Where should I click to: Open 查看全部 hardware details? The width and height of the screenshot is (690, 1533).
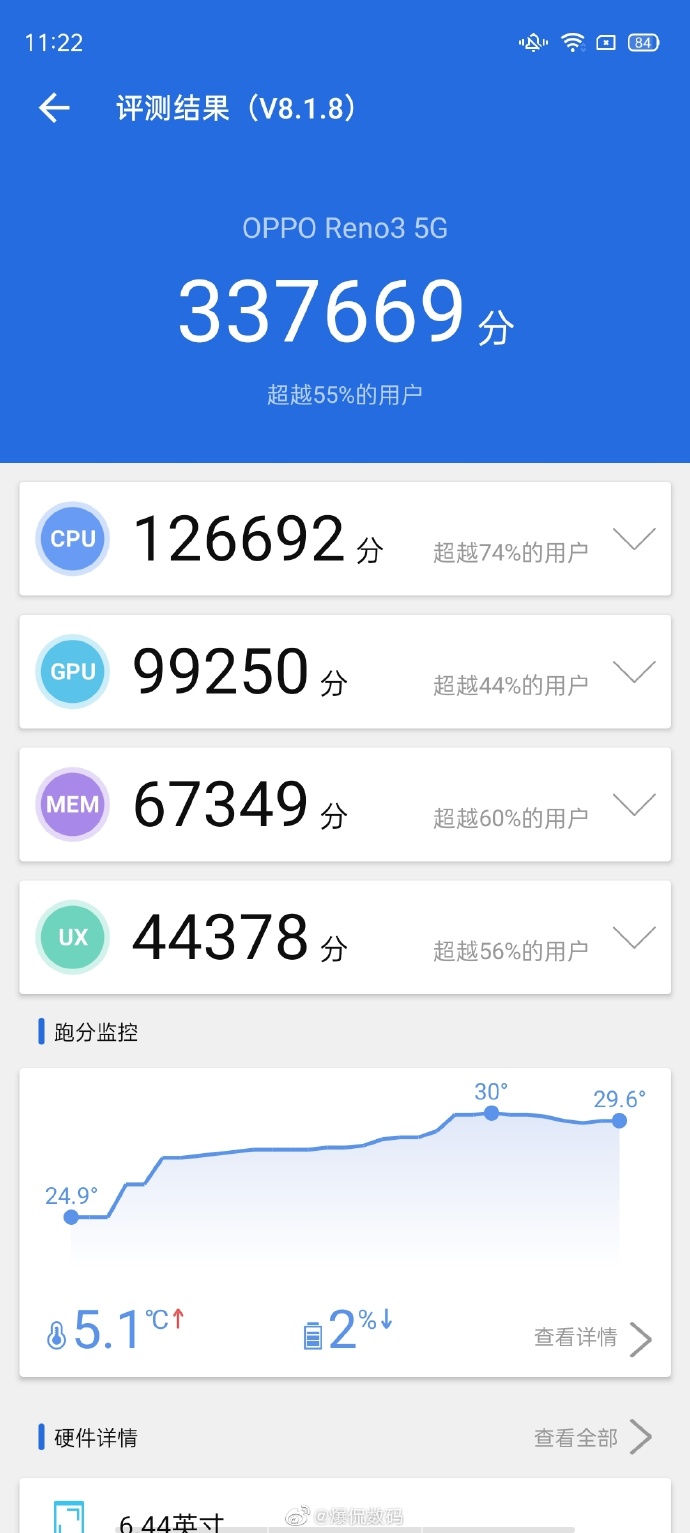[592, 1438]
